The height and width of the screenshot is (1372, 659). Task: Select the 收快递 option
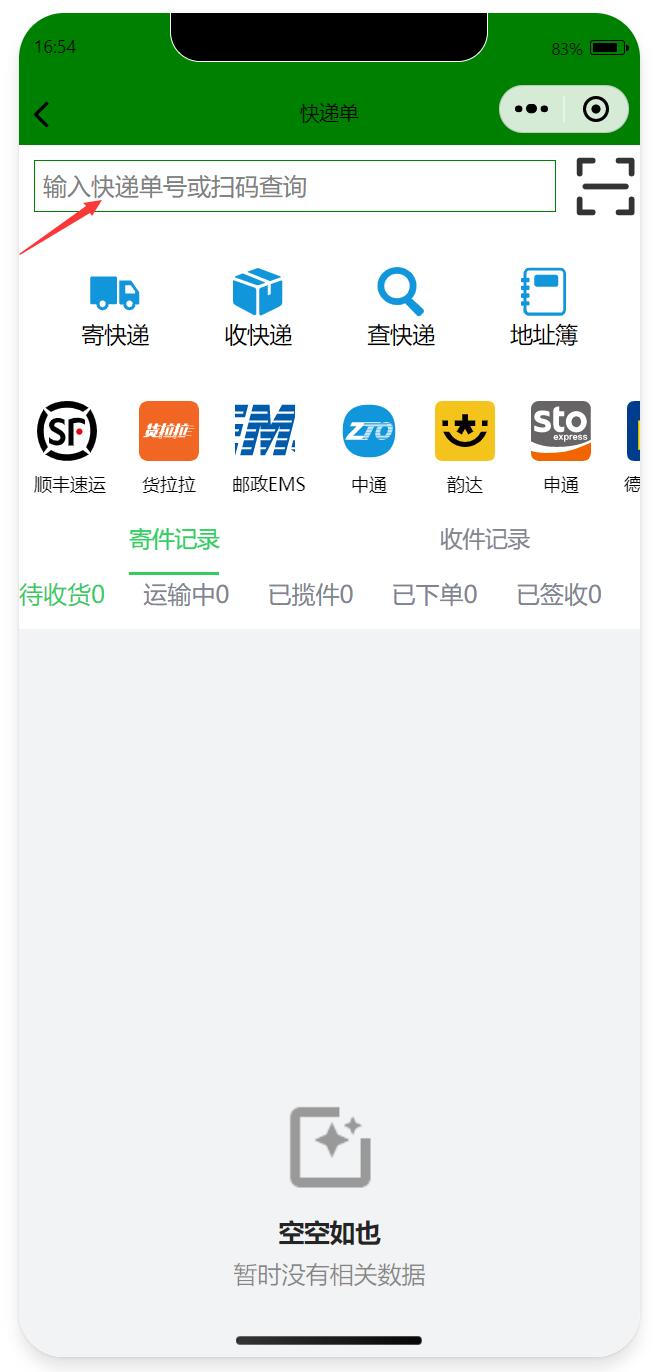(x=258, y=308)
